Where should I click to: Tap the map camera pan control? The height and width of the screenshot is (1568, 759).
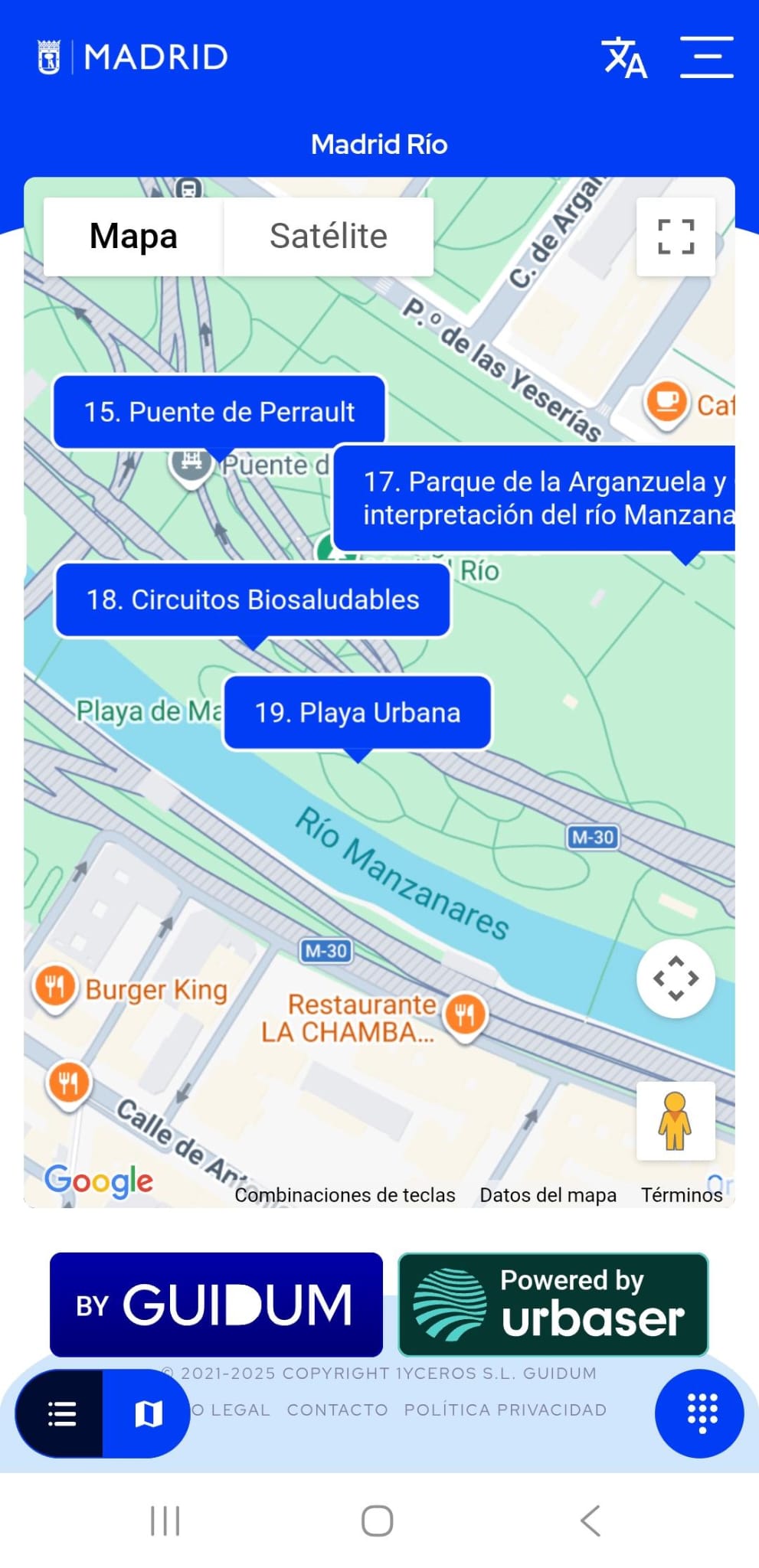[676, 978]
